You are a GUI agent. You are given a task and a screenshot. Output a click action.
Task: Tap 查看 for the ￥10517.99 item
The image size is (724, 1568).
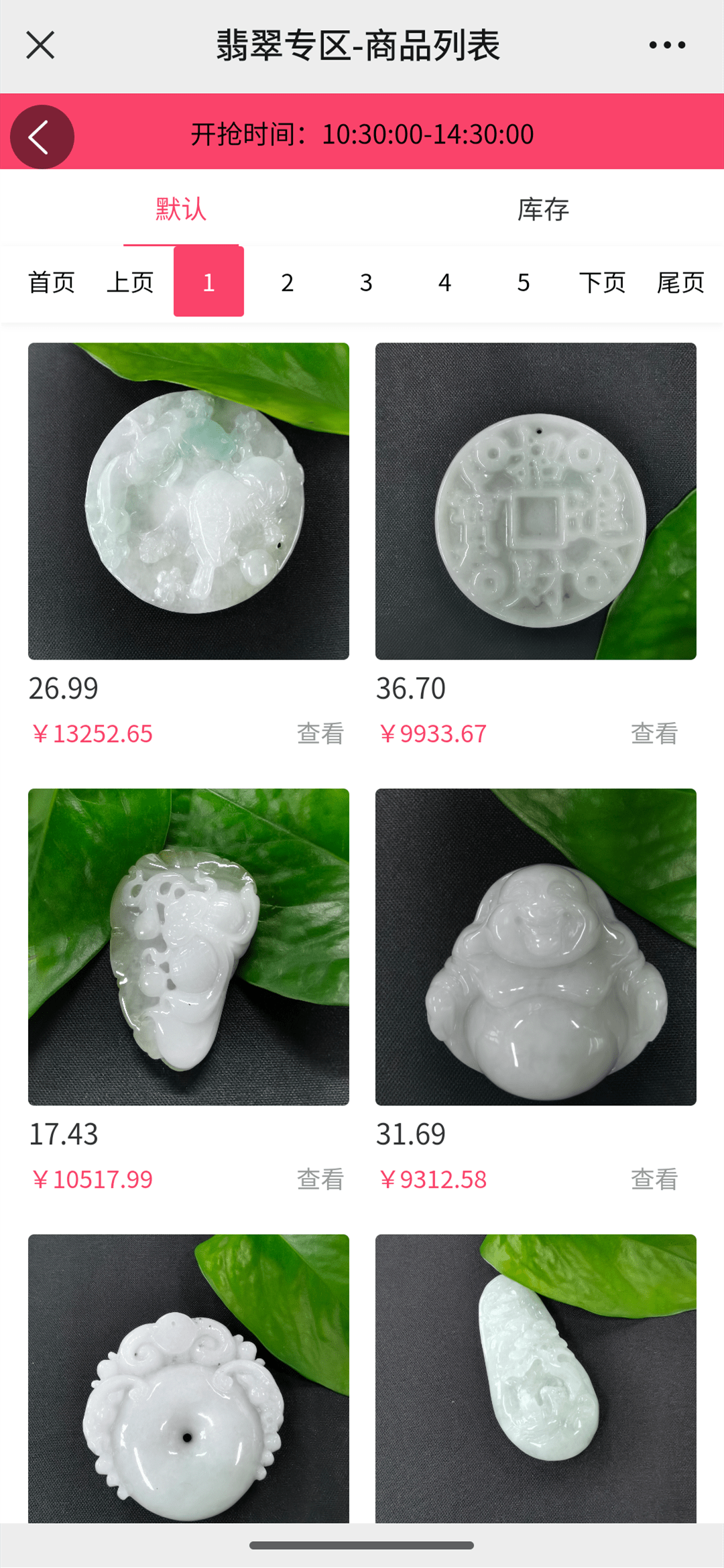click(320, 1179)
